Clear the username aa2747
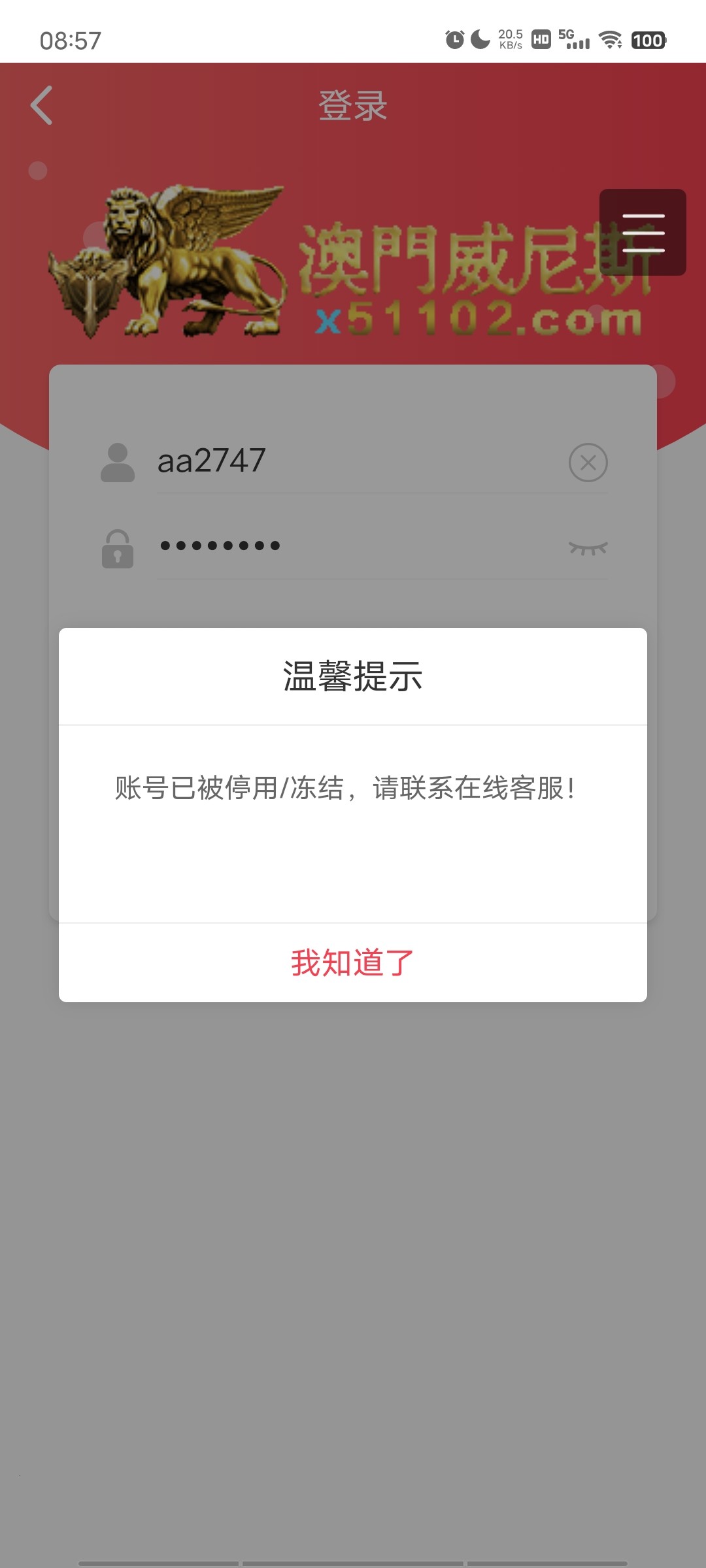The width and height of the screenshot is (706, 1568). click(588, 463)
